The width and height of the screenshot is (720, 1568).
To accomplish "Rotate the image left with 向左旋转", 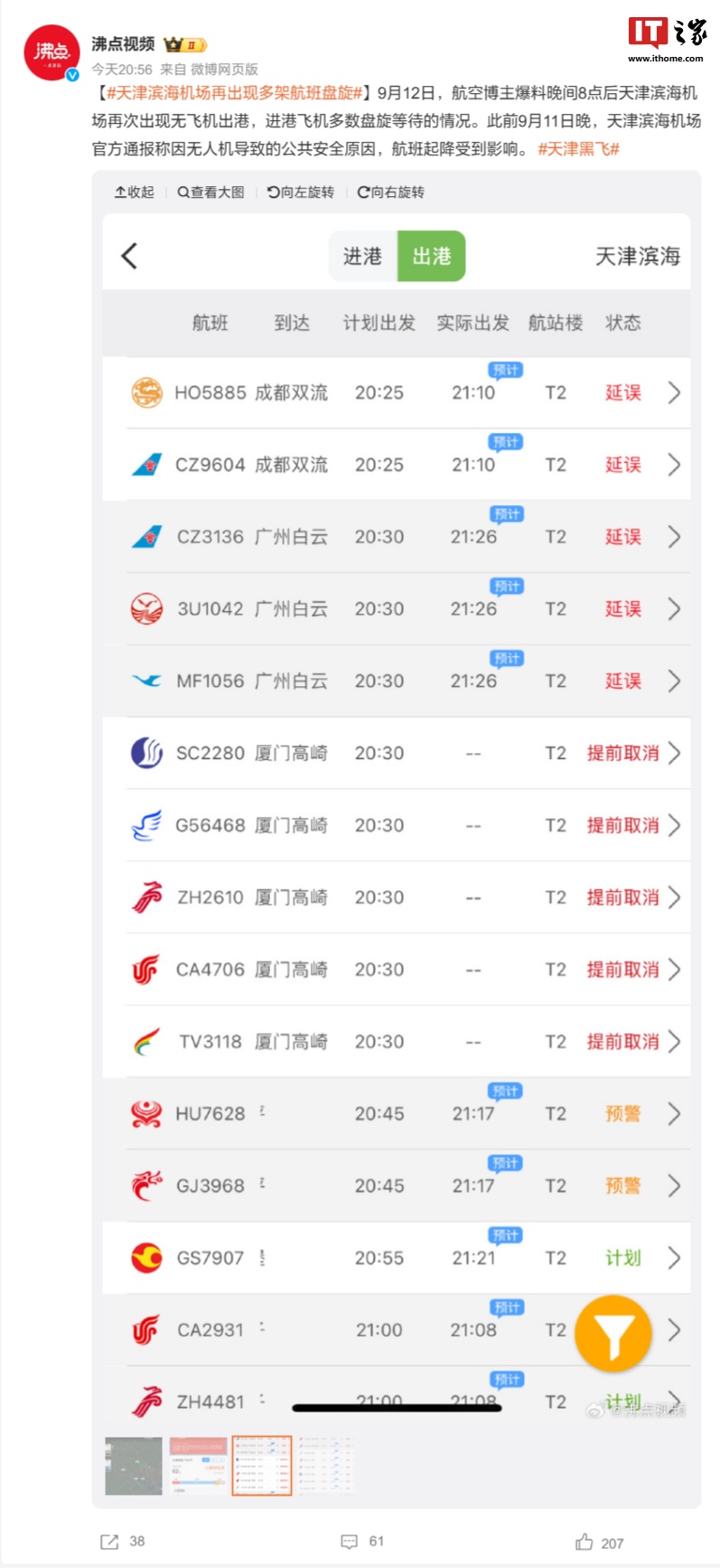I will [x=301, y=192].
